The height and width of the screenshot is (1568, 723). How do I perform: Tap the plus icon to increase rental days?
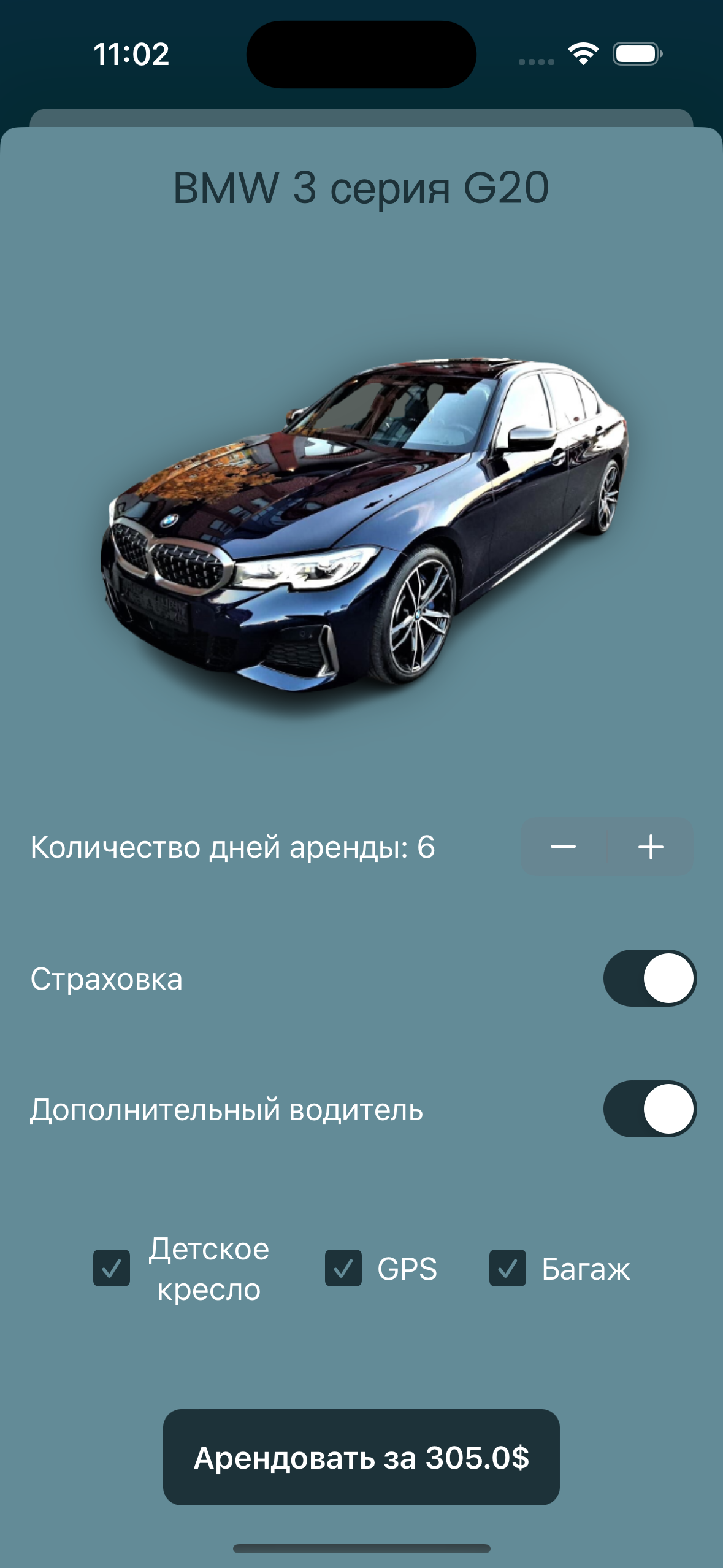[649, 845]
